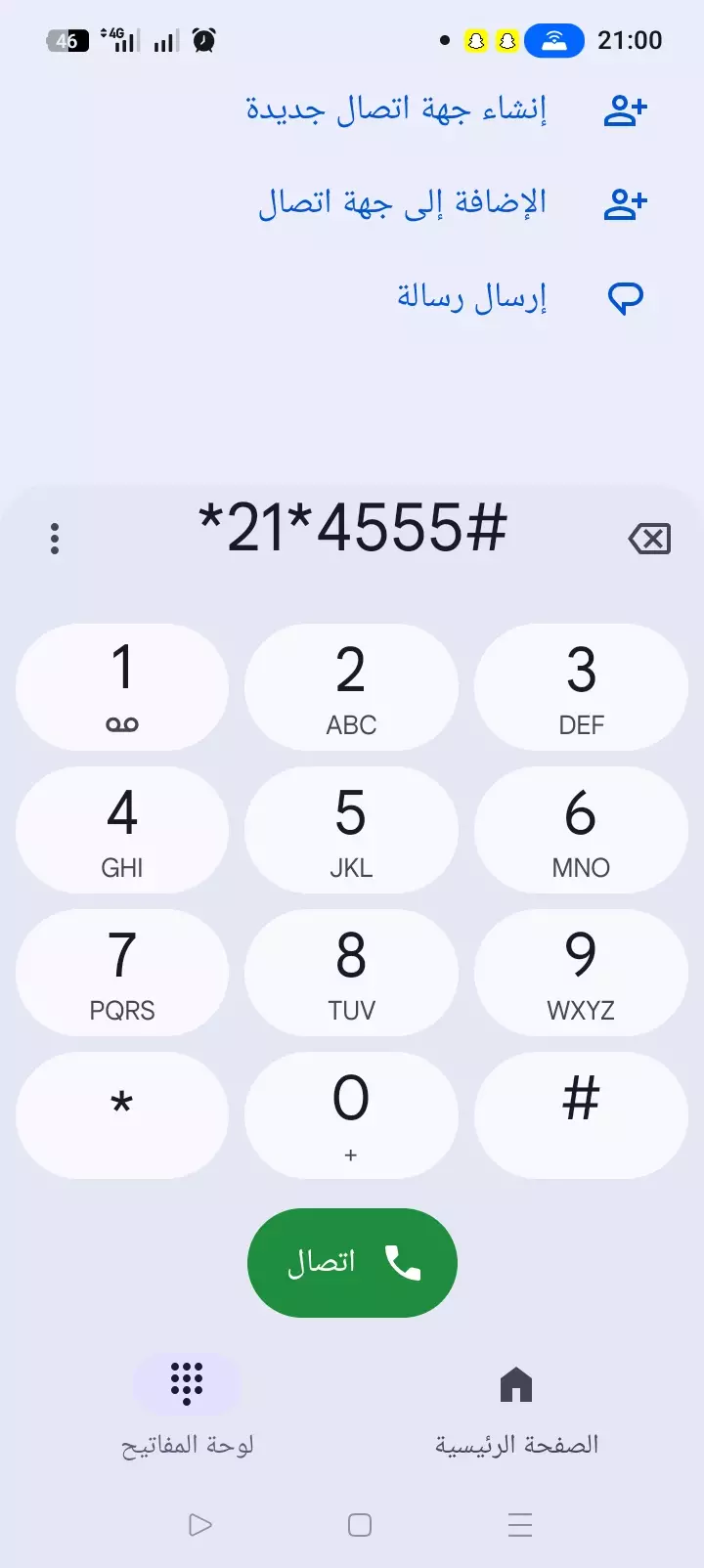Viewport: 704px width, 1568px height.
Task: Open recent apps from the system navigation bar
Action: (x=520, y=1525)
